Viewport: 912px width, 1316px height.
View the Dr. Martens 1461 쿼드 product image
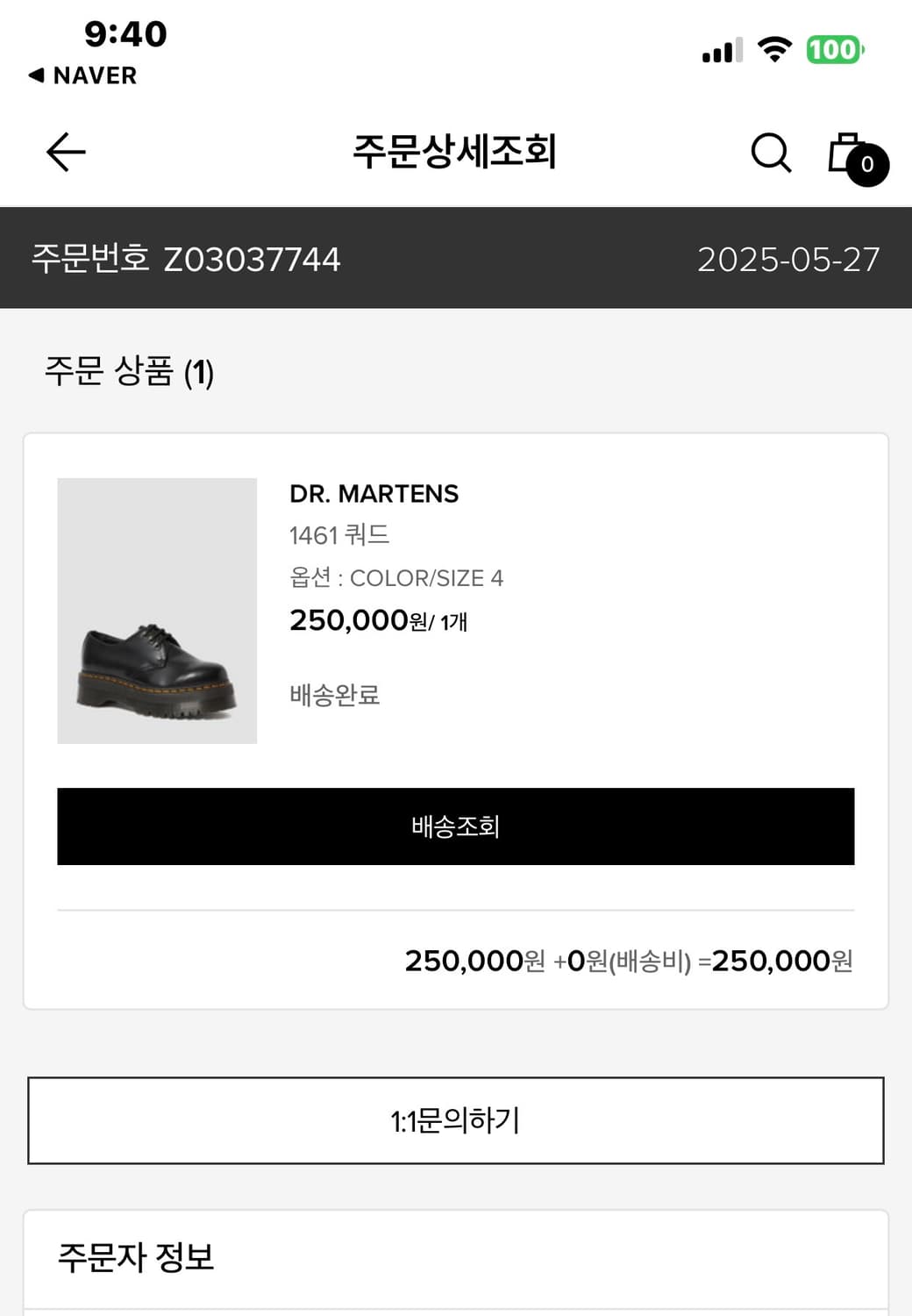[x=157, y=611]
